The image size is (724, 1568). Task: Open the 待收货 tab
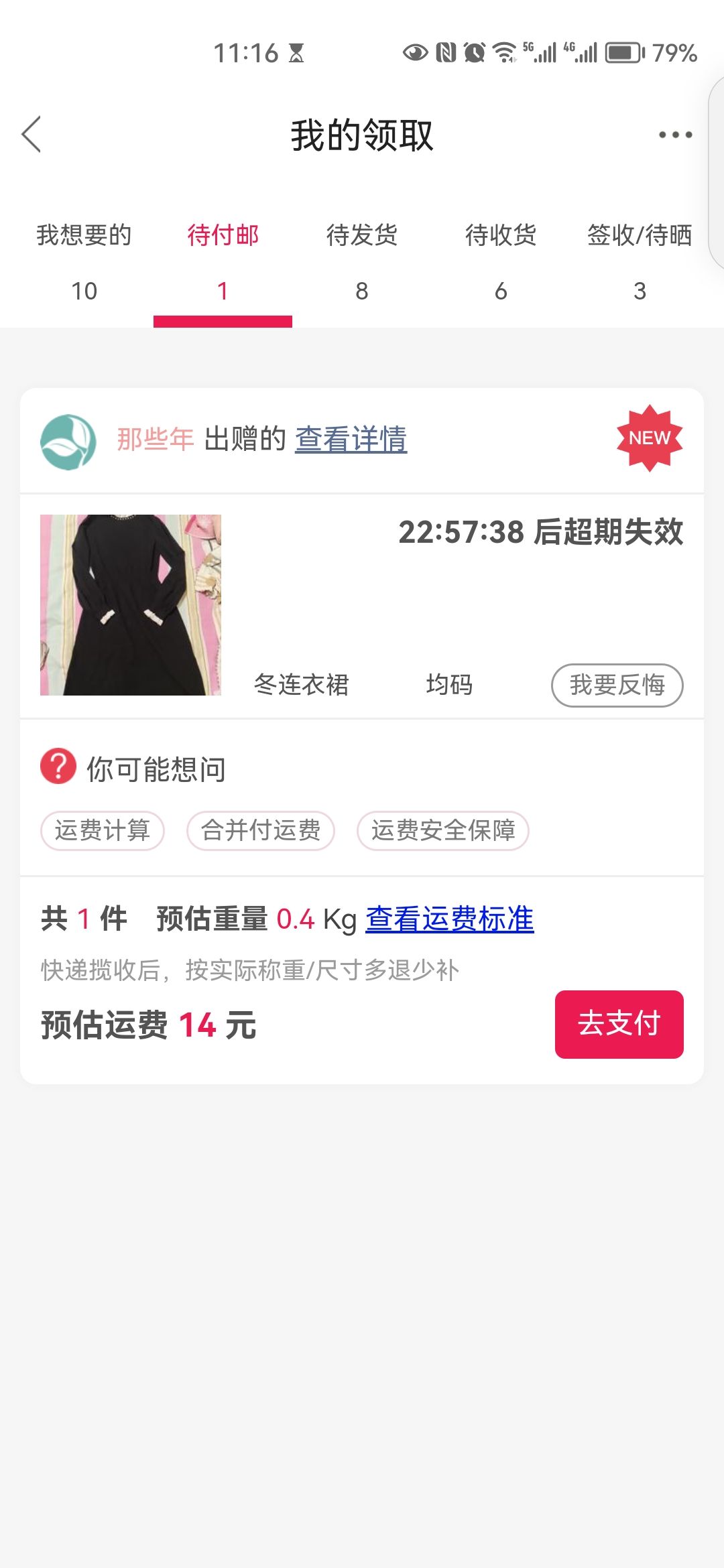pos(501,262)
